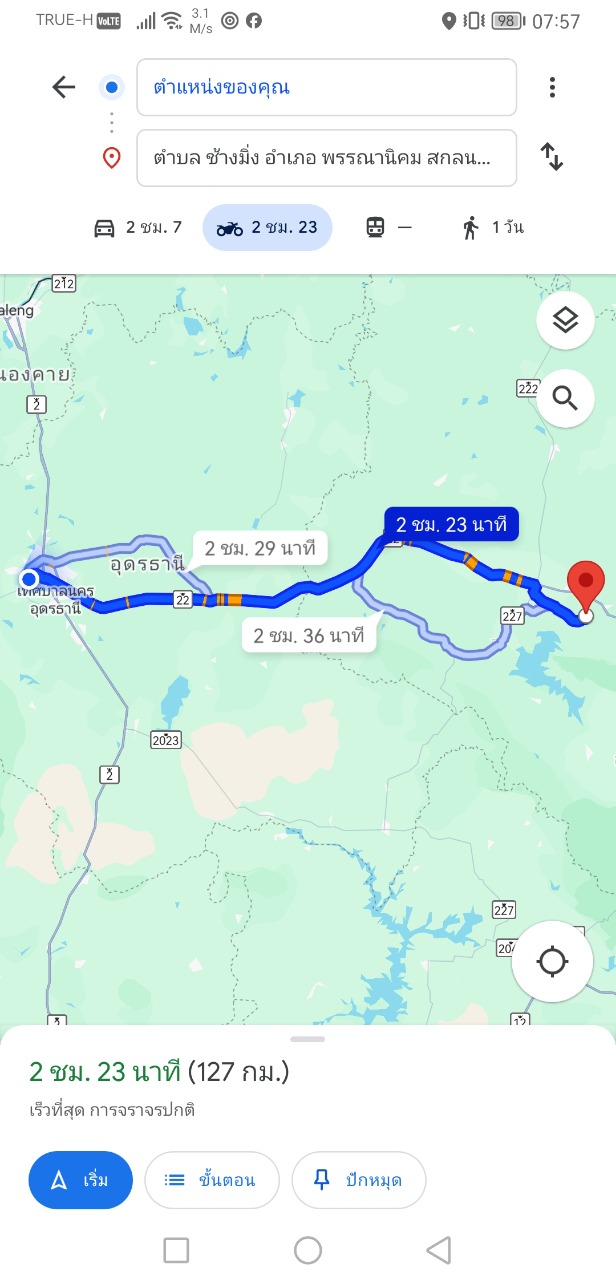This screenshot has height=1280, width=616.
Task: Open the map layers button
Action: 565,321
